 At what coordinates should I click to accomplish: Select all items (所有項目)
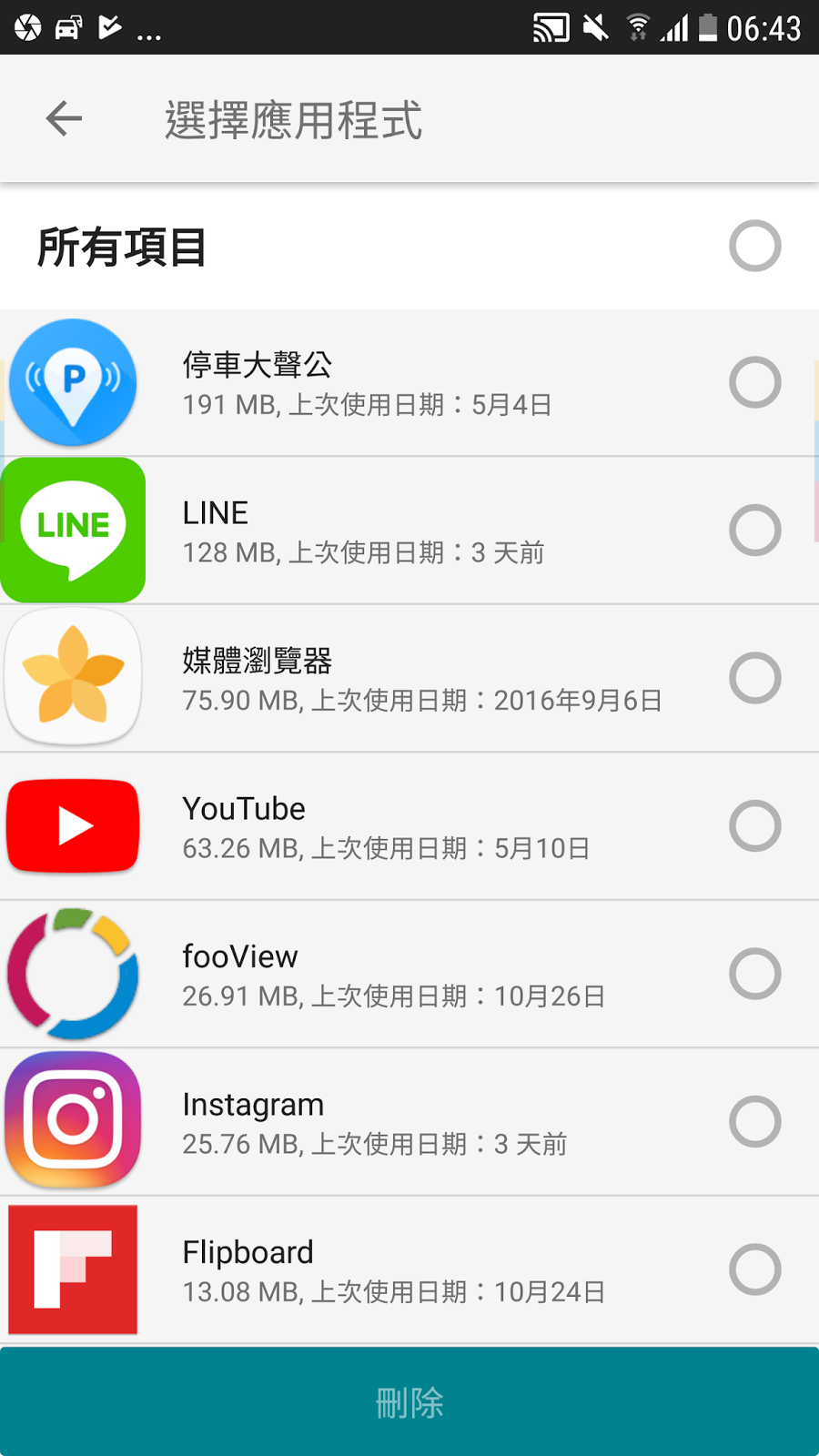coord(754,246)
